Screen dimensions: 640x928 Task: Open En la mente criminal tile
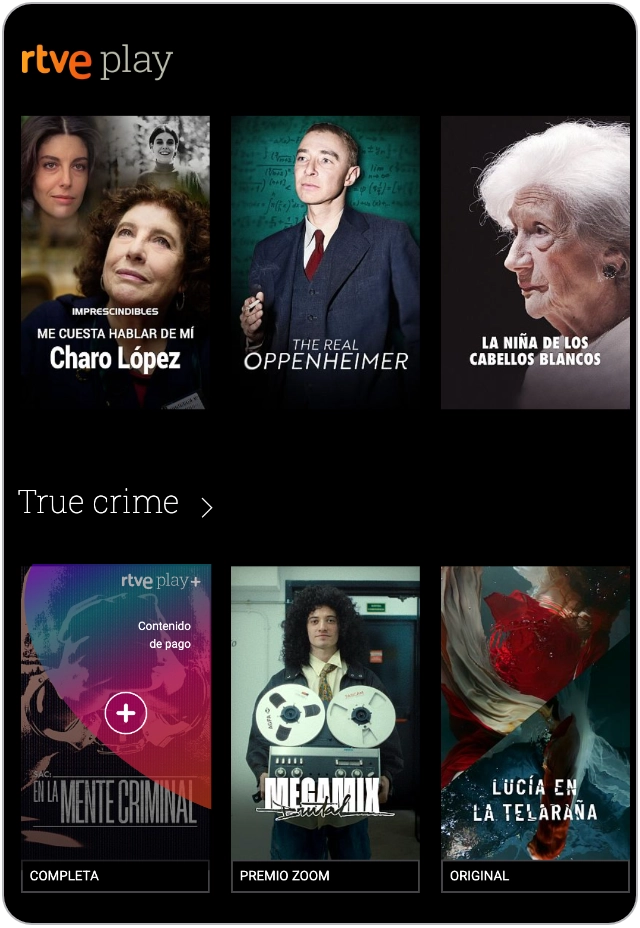click(116, 712)
